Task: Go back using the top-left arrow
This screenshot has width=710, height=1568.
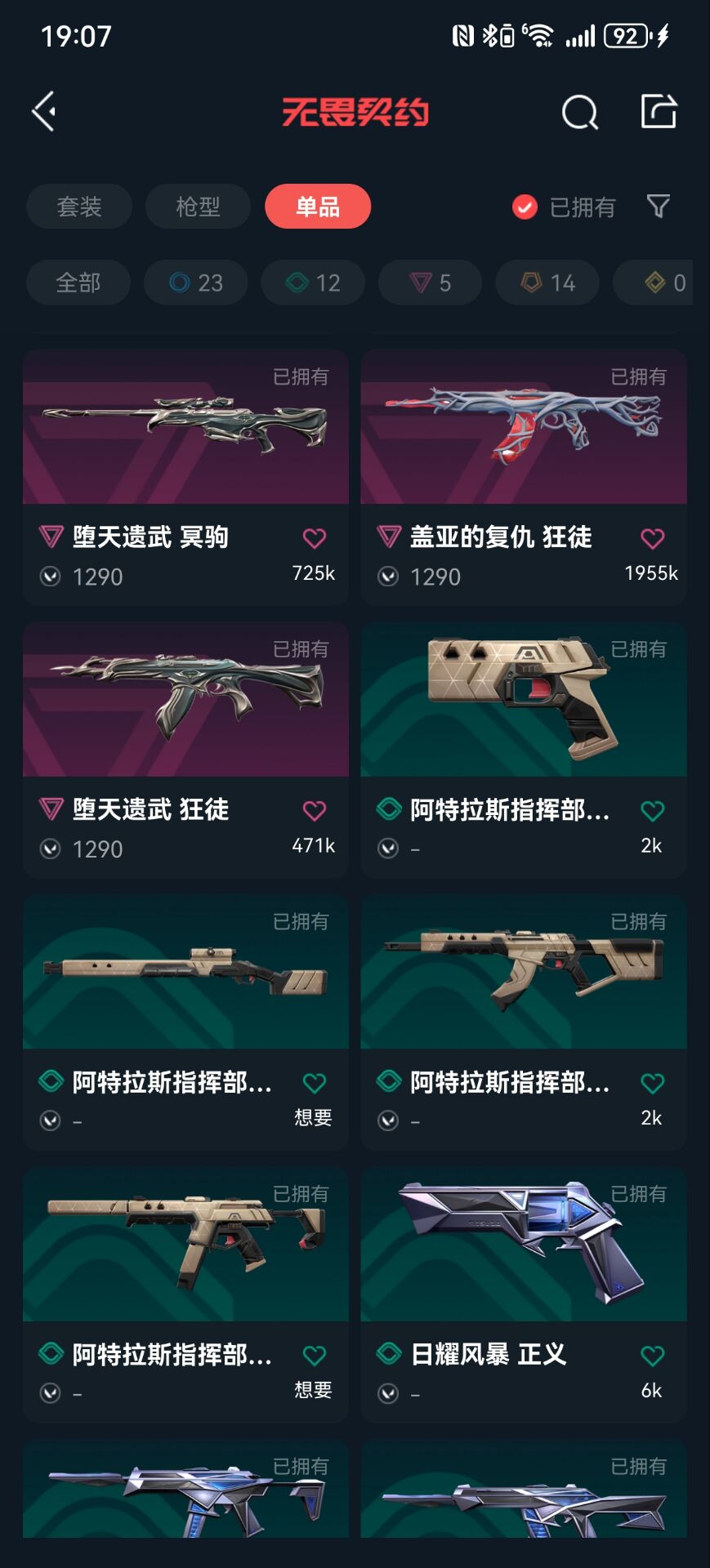Action: pos(44,111)
